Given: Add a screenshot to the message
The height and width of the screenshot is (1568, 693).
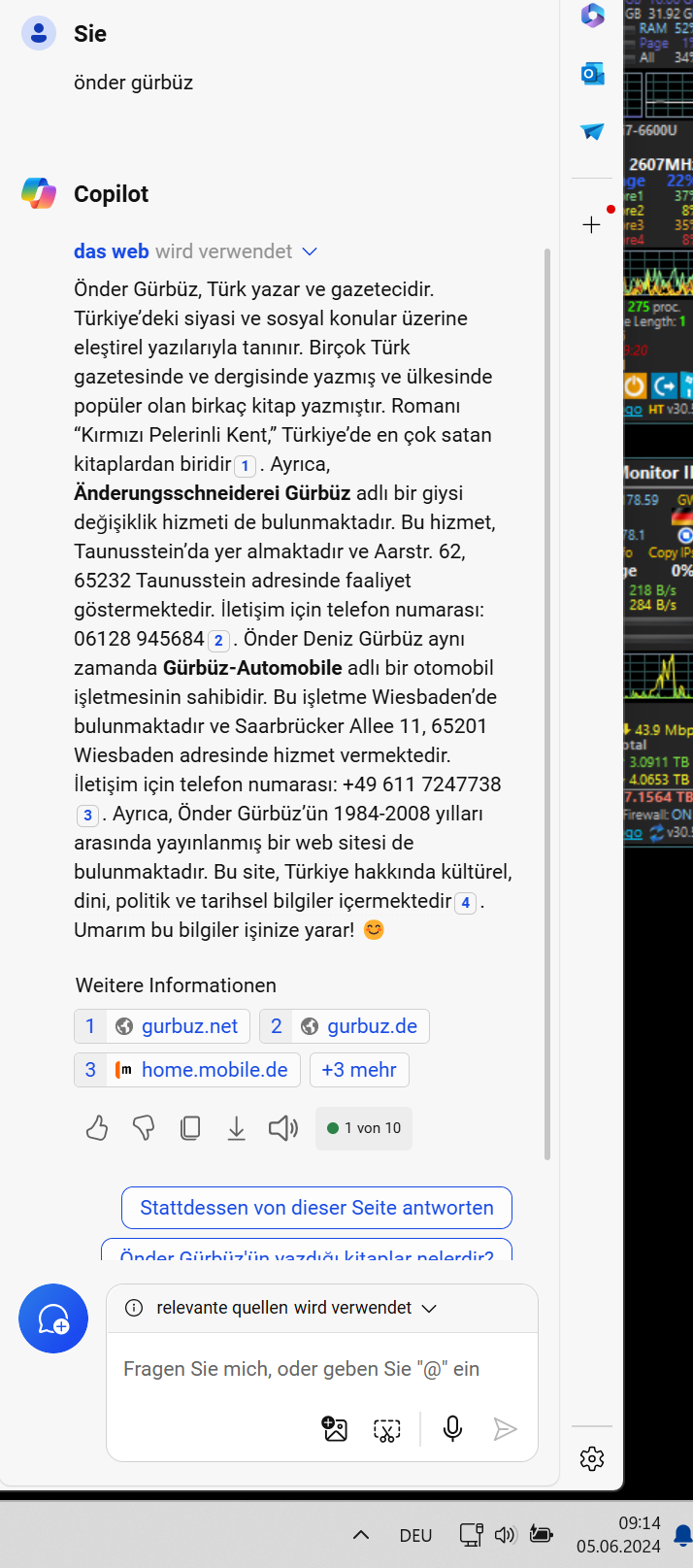Looking at the screenshot, I should (x=387, y=1428).
